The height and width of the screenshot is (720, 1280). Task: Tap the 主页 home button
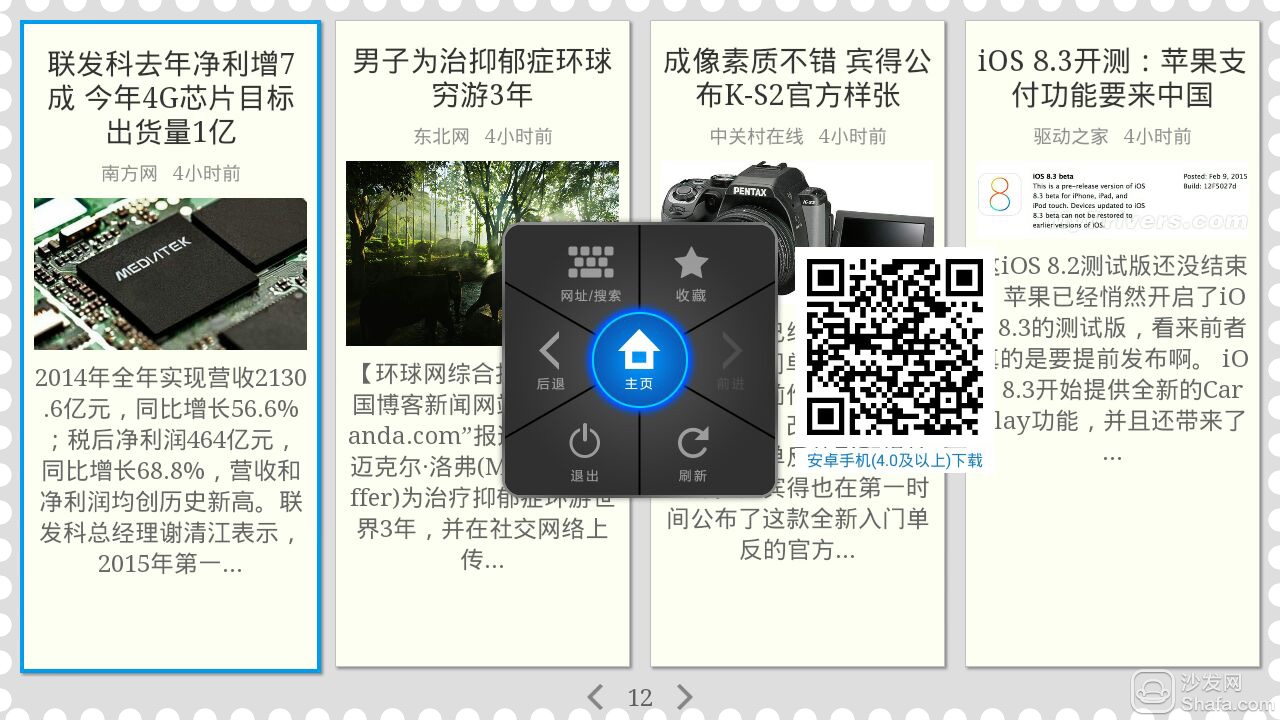tap(639, 360)
